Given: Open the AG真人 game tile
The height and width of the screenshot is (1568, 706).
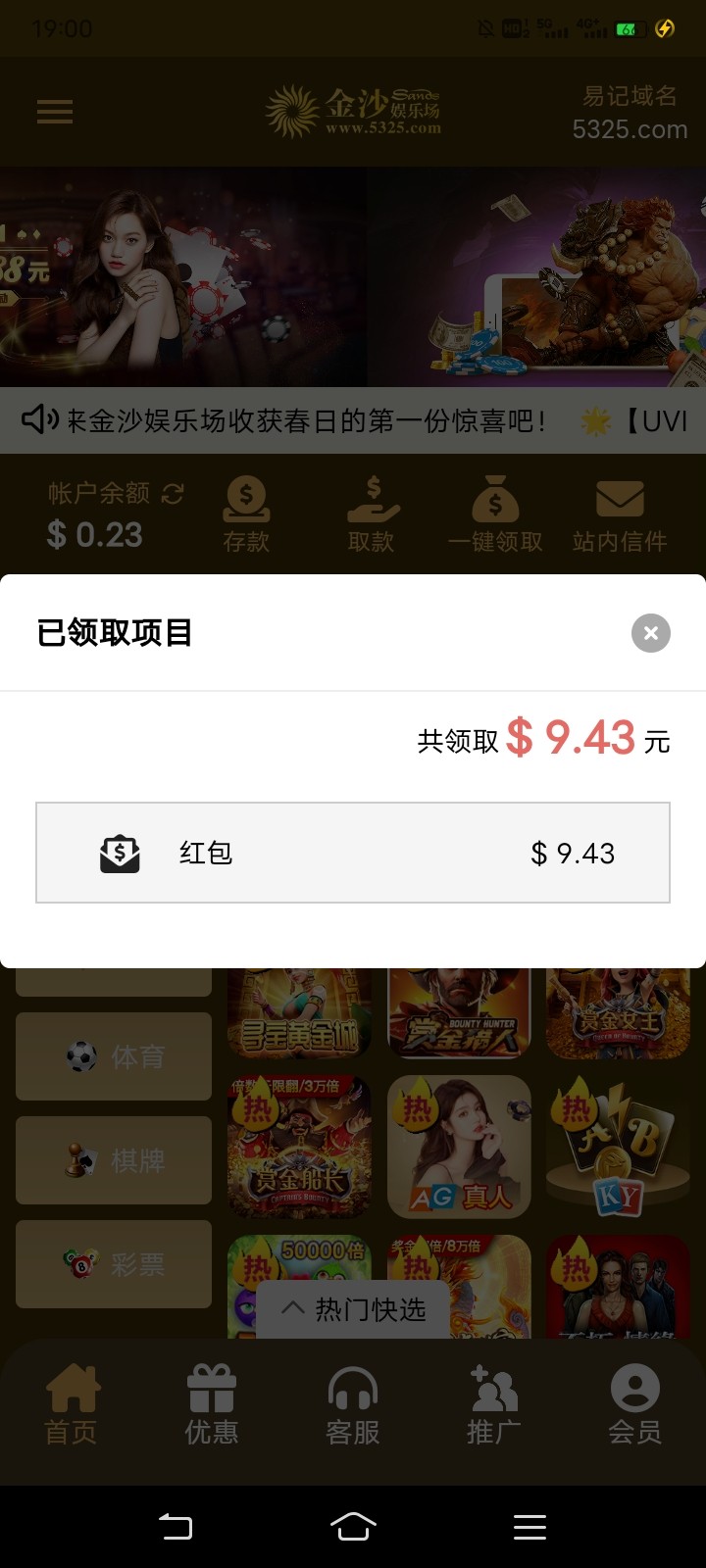Looking at the screenshot, I should pos(459,1147).
